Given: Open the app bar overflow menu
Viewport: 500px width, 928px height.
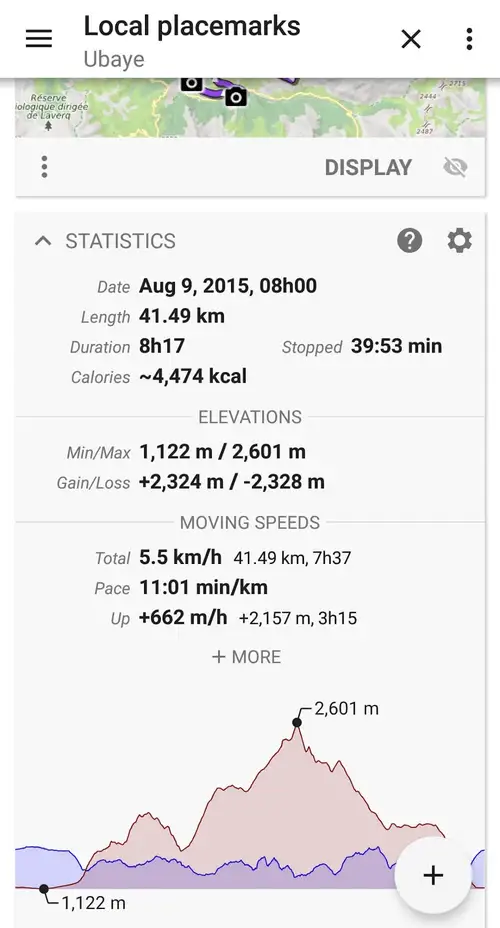Looking at the screenshot, I should pyautogui.click(x=469, y=39).
